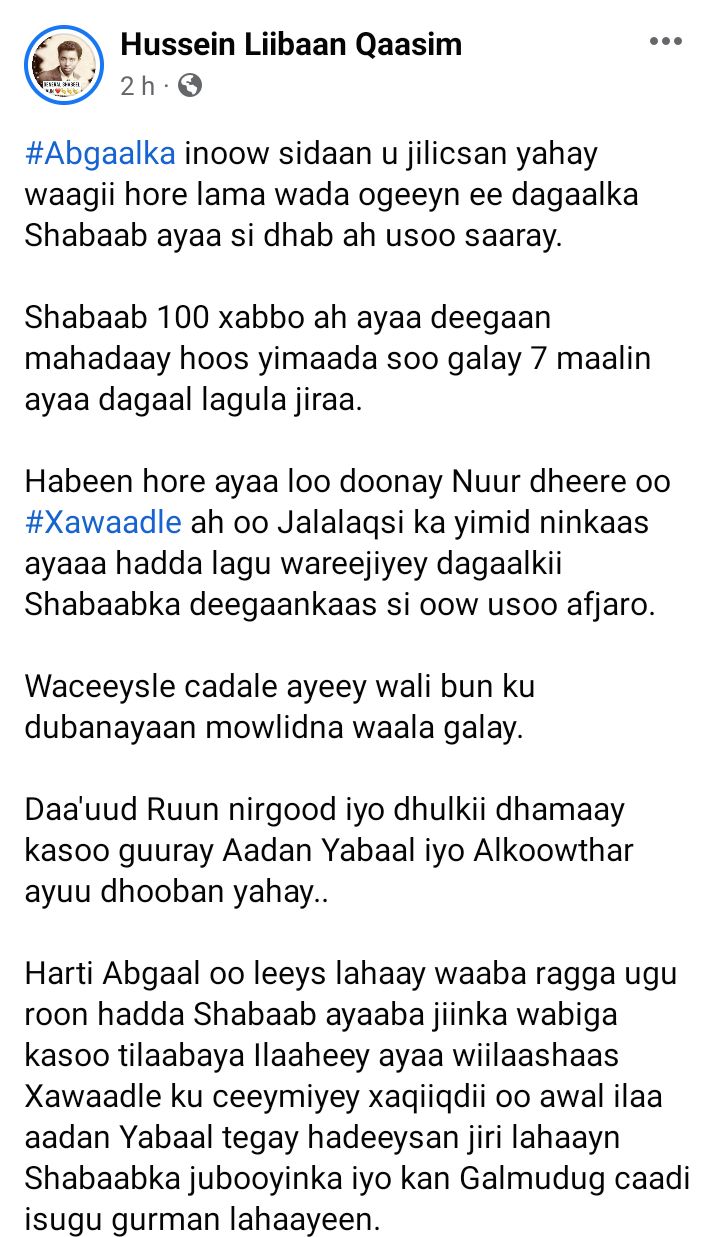720x1237 pixels.
Task: Open the post's three-dot overflow menu
Action: pos(665,42)
